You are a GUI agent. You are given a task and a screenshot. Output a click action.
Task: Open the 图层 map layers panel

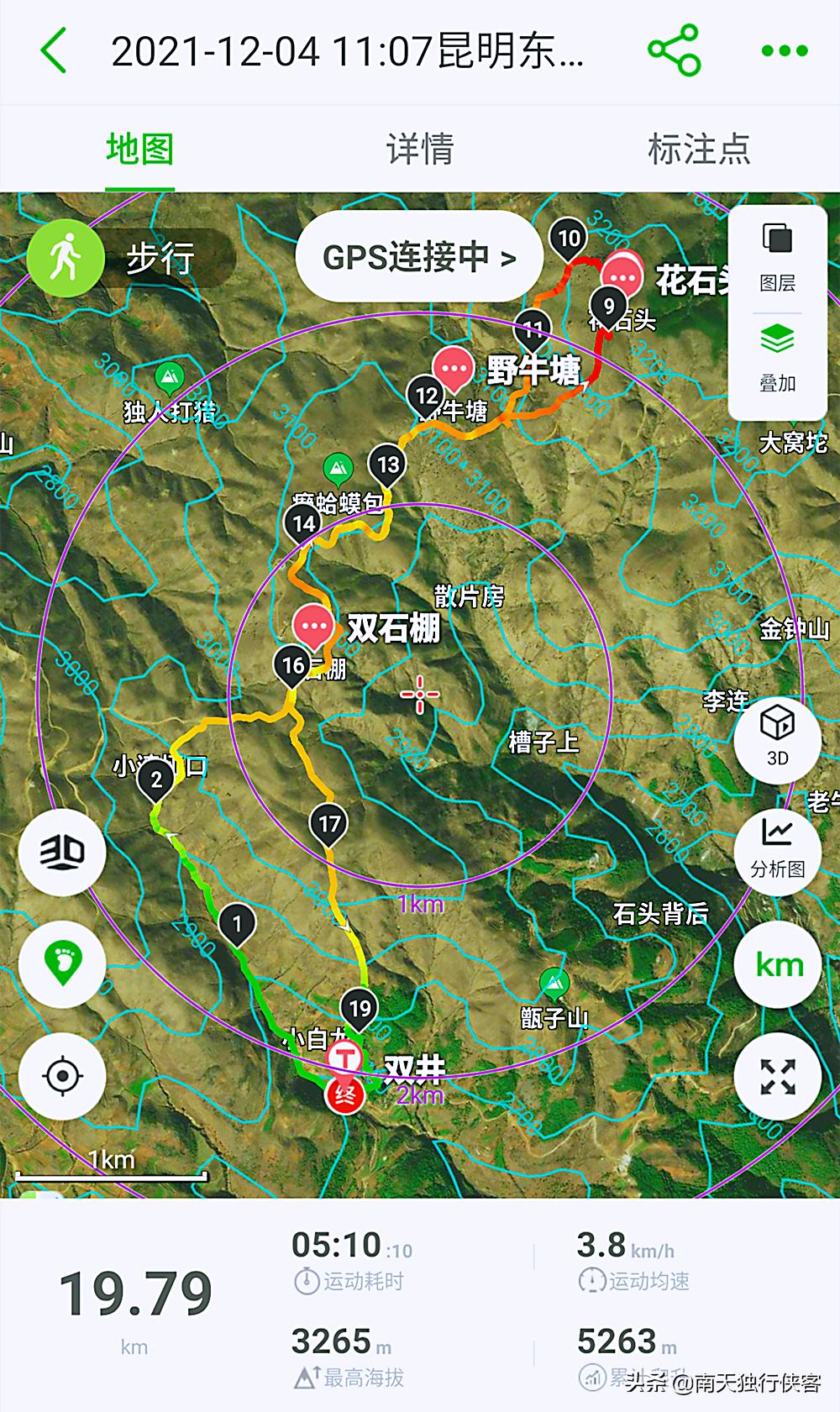point(778,260)
